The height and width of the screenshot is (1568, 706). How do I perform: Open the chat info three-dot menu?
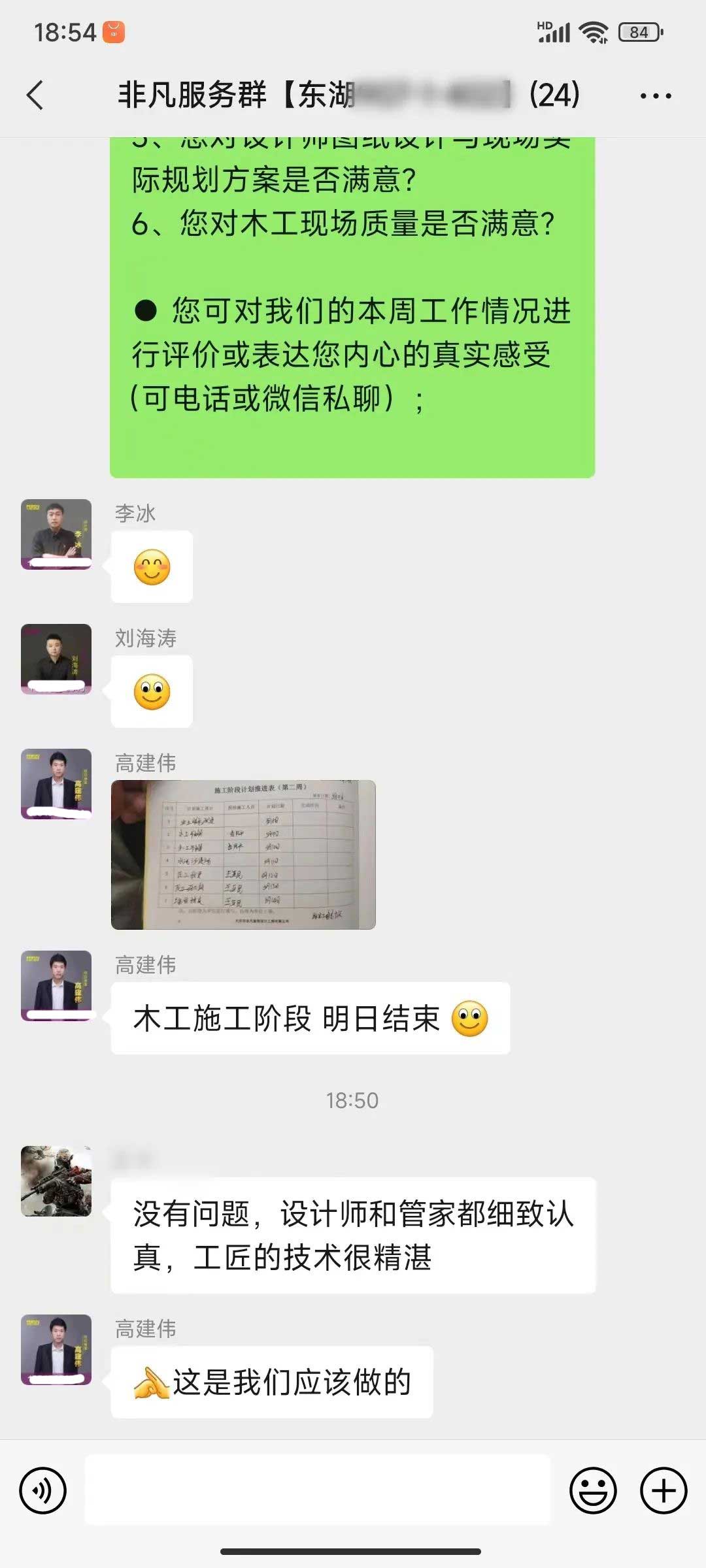(655, 96)
